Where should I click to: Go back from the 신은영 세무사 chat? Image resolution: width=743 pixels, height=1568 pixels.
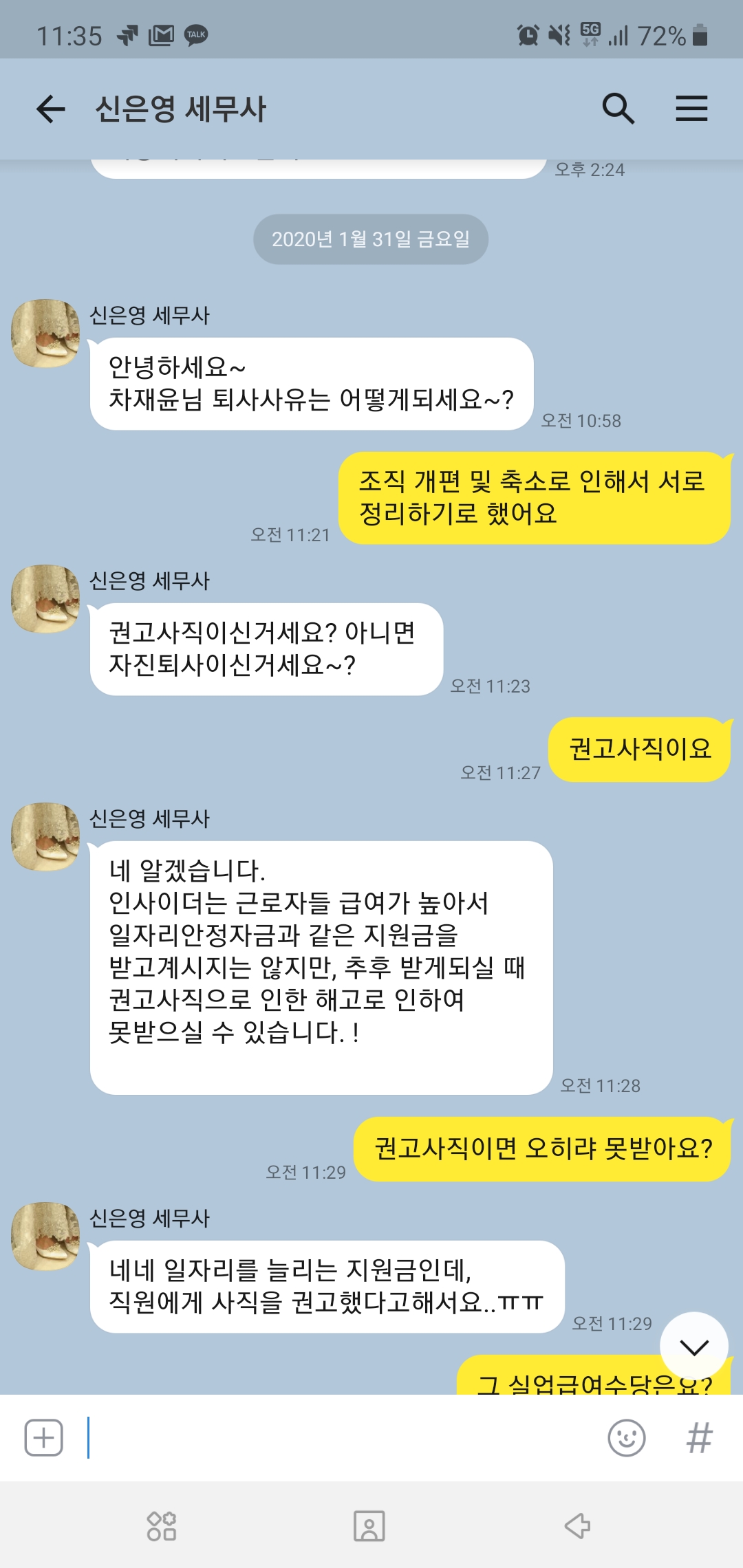pyautogui.click(x=50, y=109)
